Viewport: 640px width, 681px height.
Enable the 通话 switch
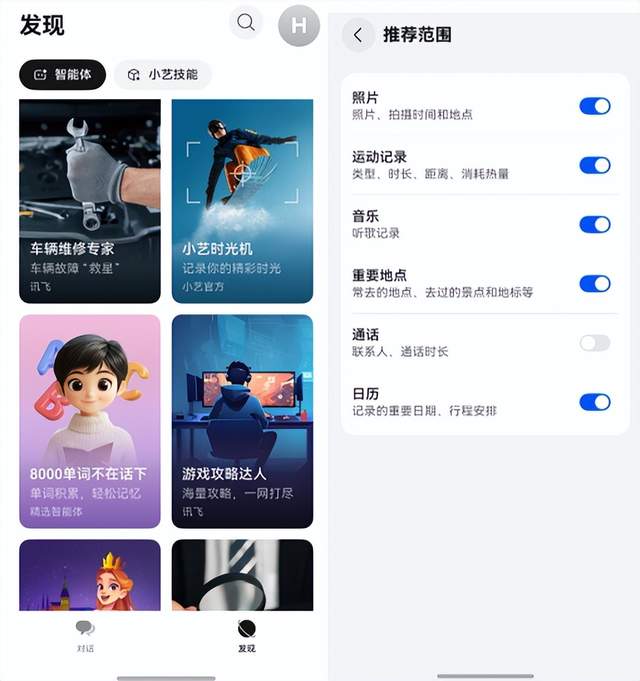tap(595, 343)
